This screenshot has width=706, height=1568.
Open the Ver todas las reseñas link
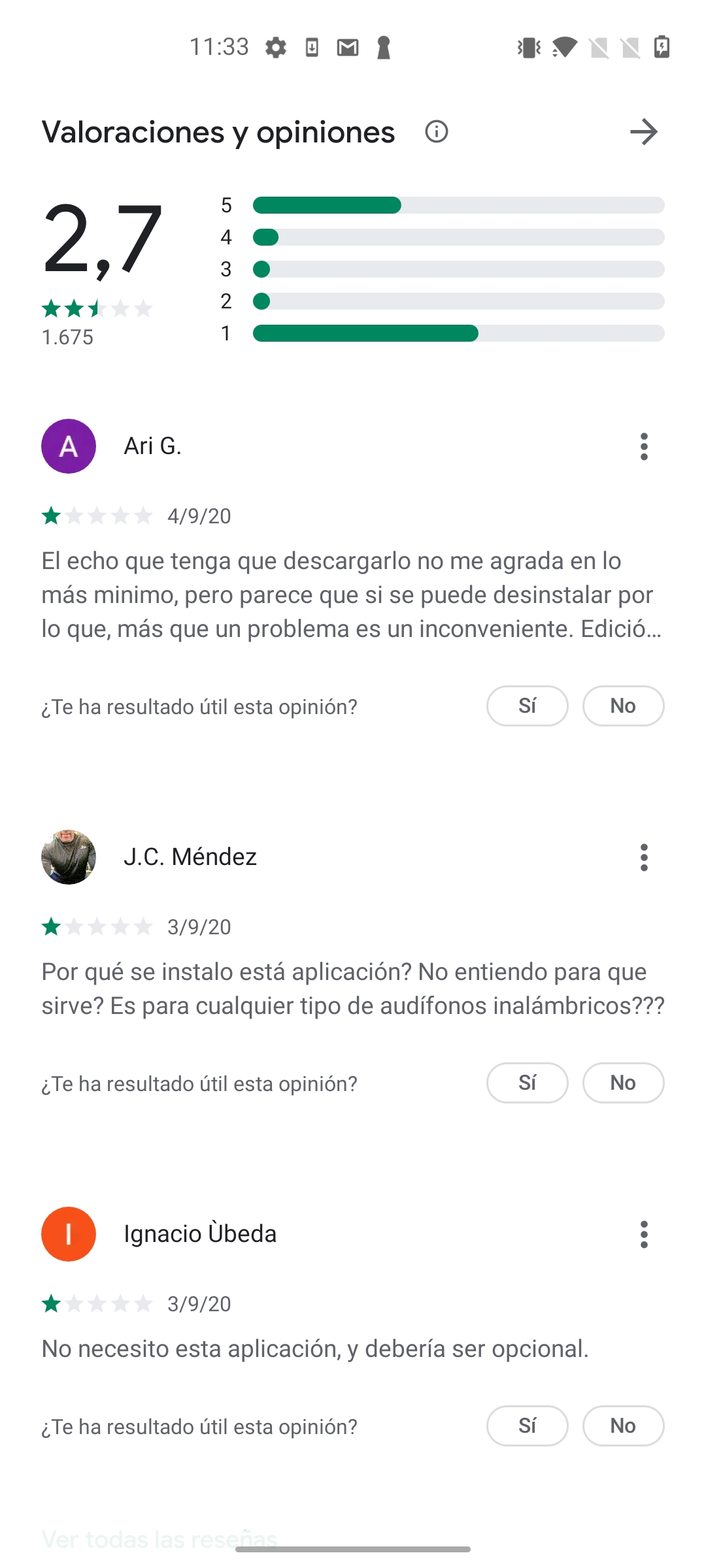(x=160, y=1539)
